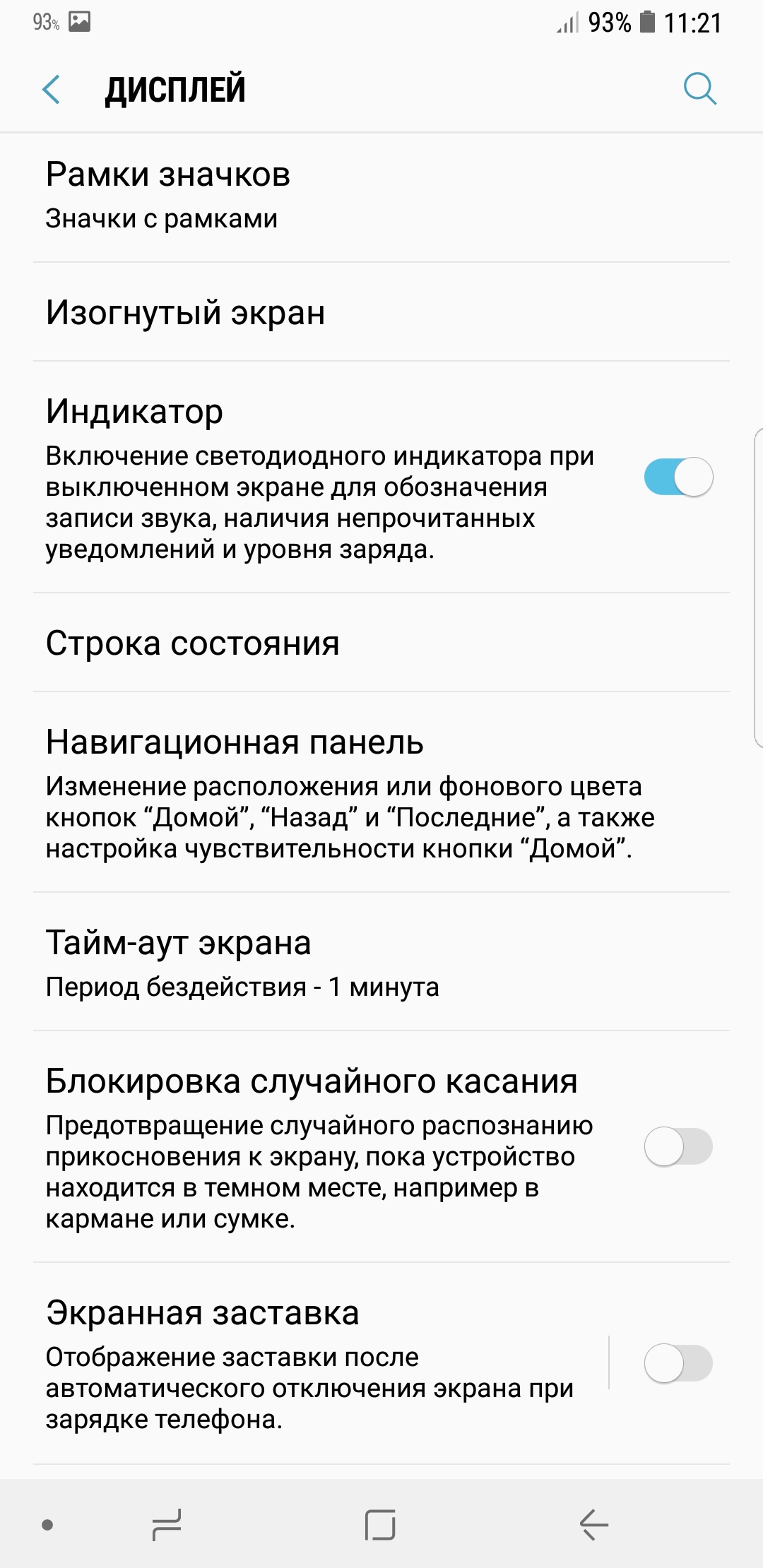The image size is (763, 1568).
Task: Open the Экранная заставка options
Action: pos(319,1364)
